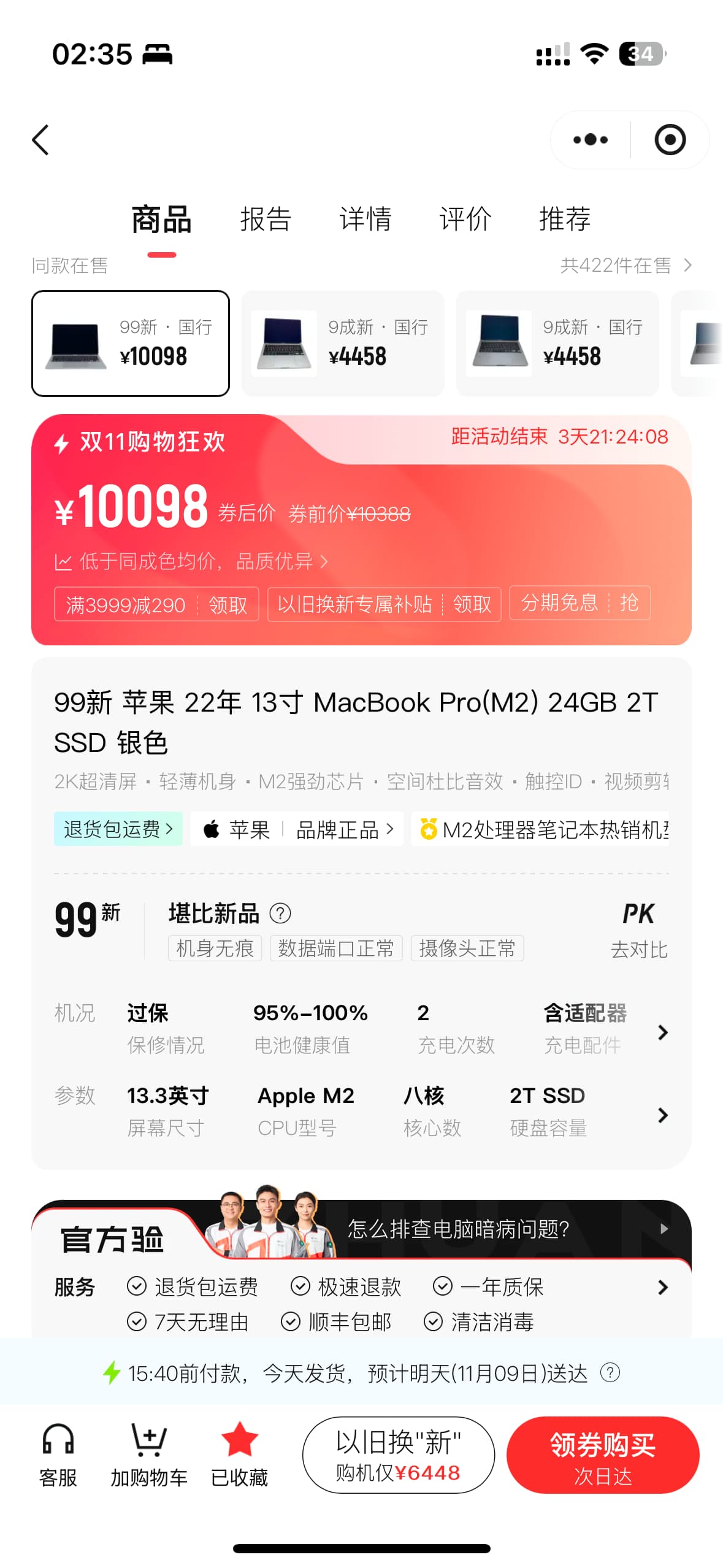Switch to the 报告 tab
723x1568 pixels.
266,219
